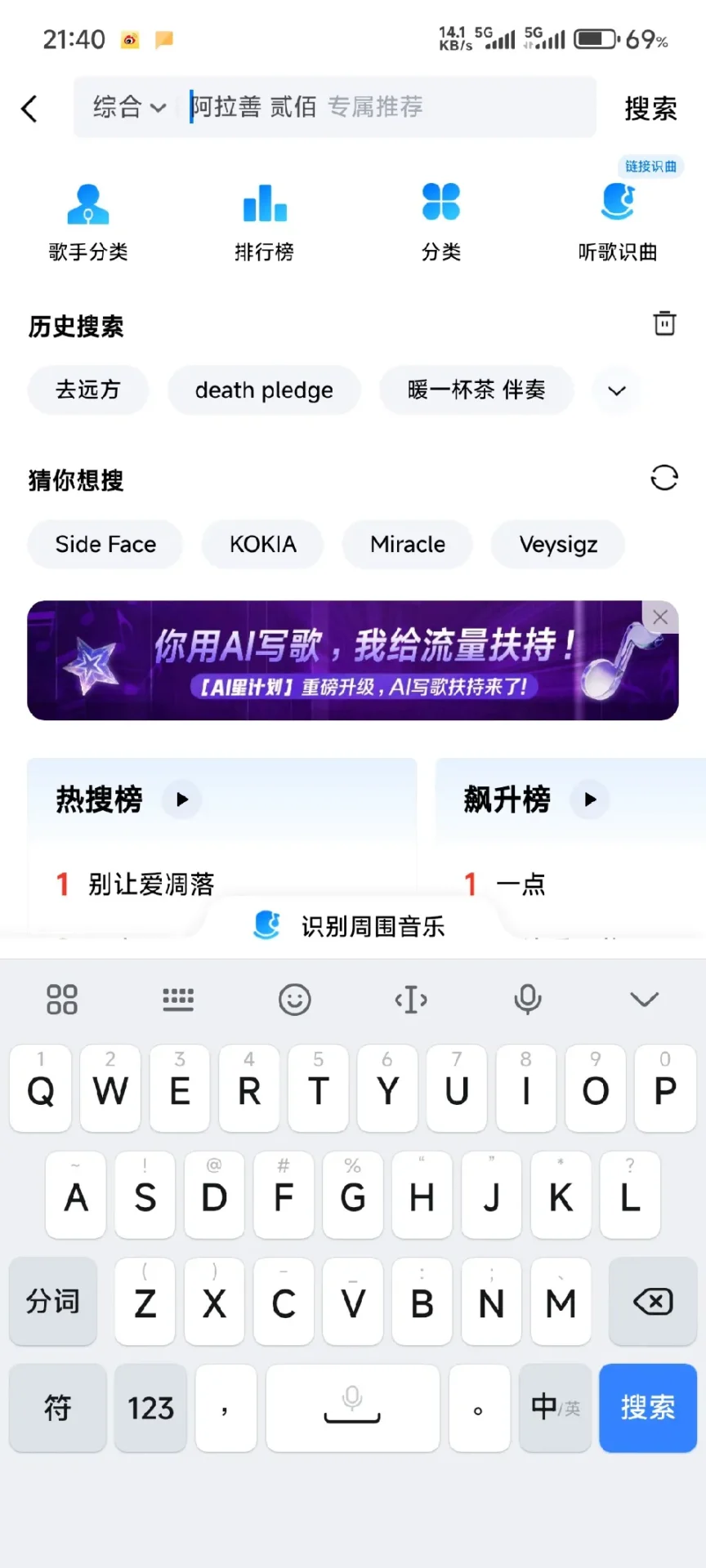Clear search history with the trash icon

664,323
